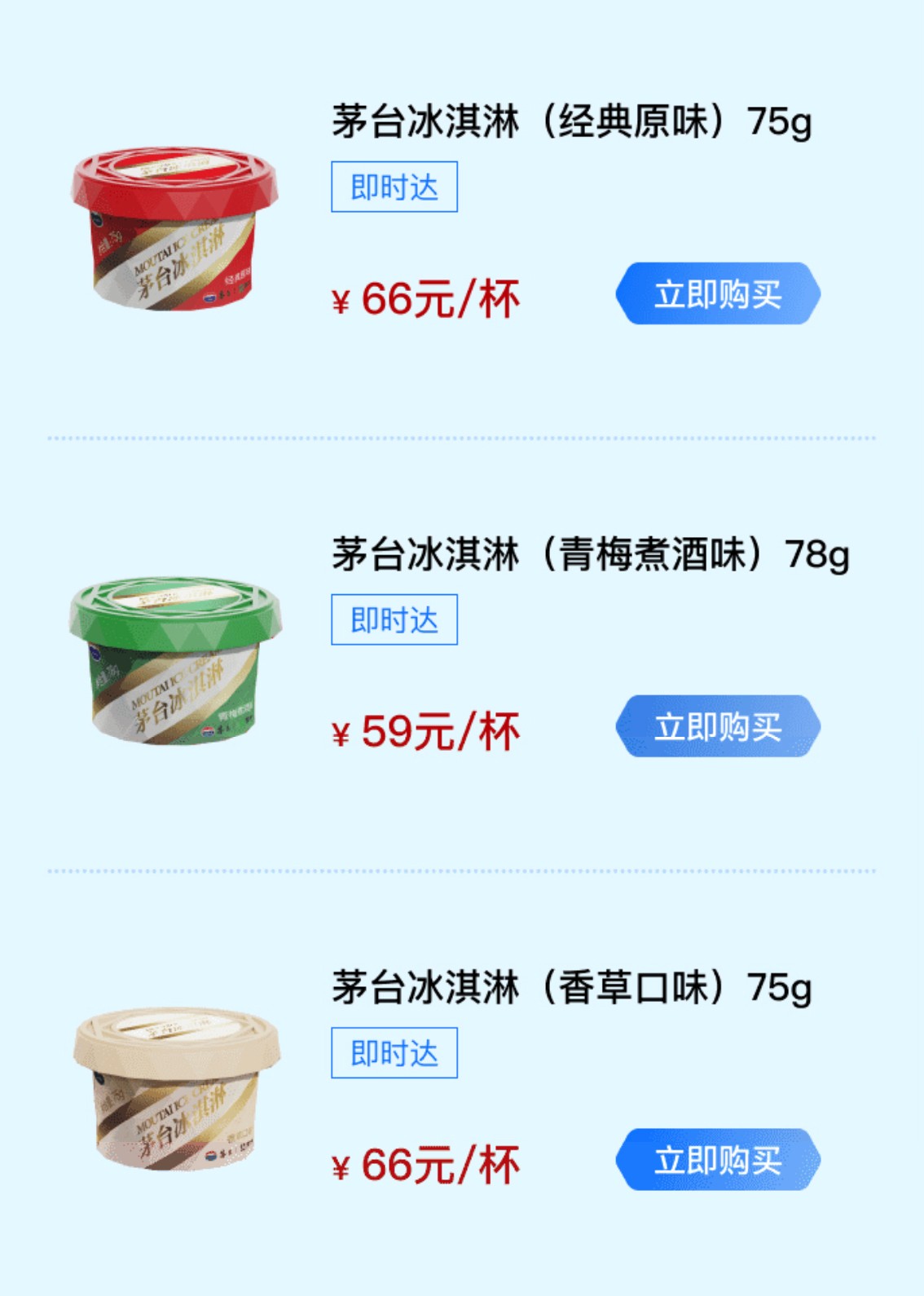924x1296 pixels.
Task: View the green 青梅煮酒味 ice cream product image
Action: (x=174, y=660)
